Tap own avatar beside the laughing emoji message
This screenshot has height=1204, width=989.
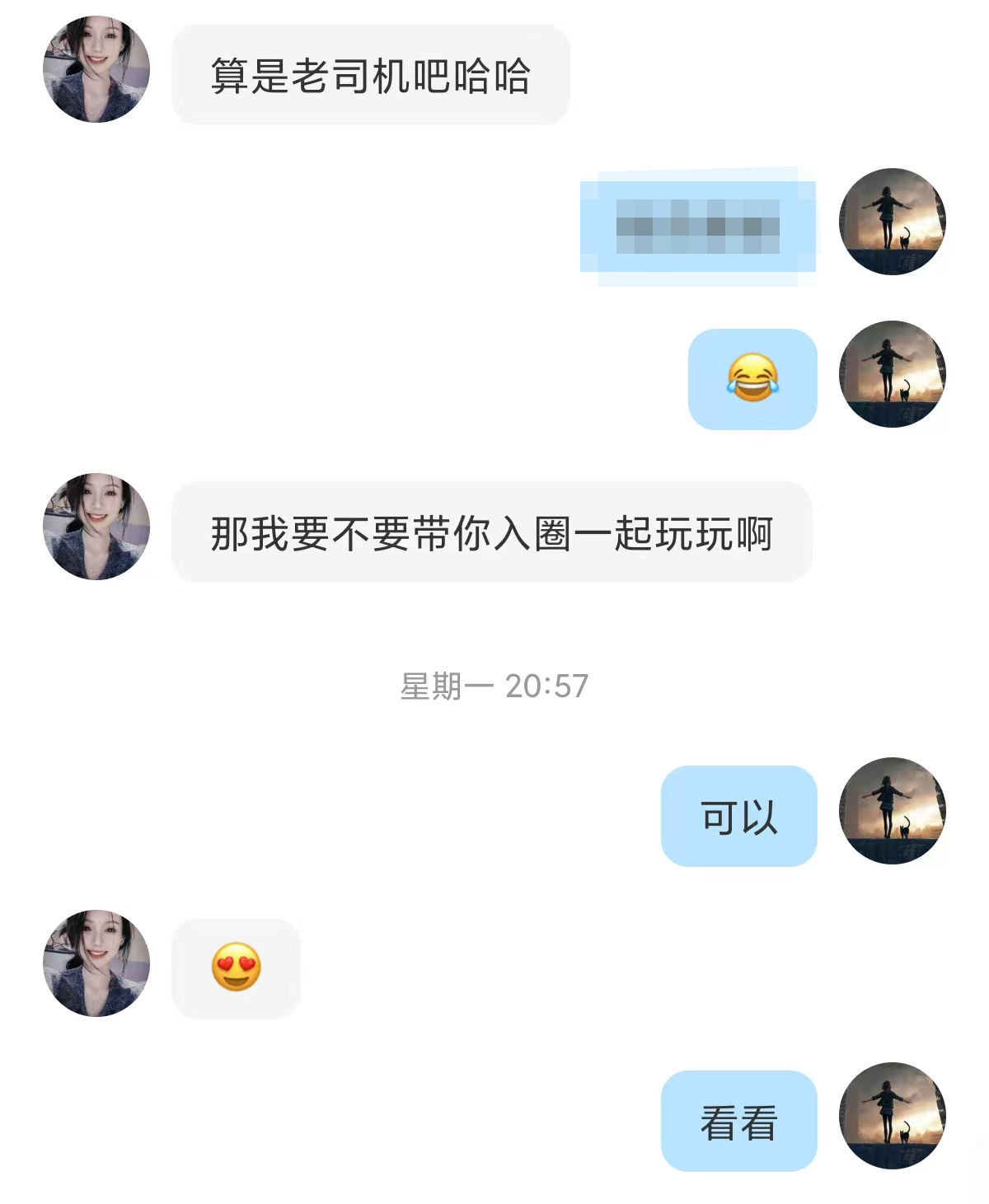[892, 374]
